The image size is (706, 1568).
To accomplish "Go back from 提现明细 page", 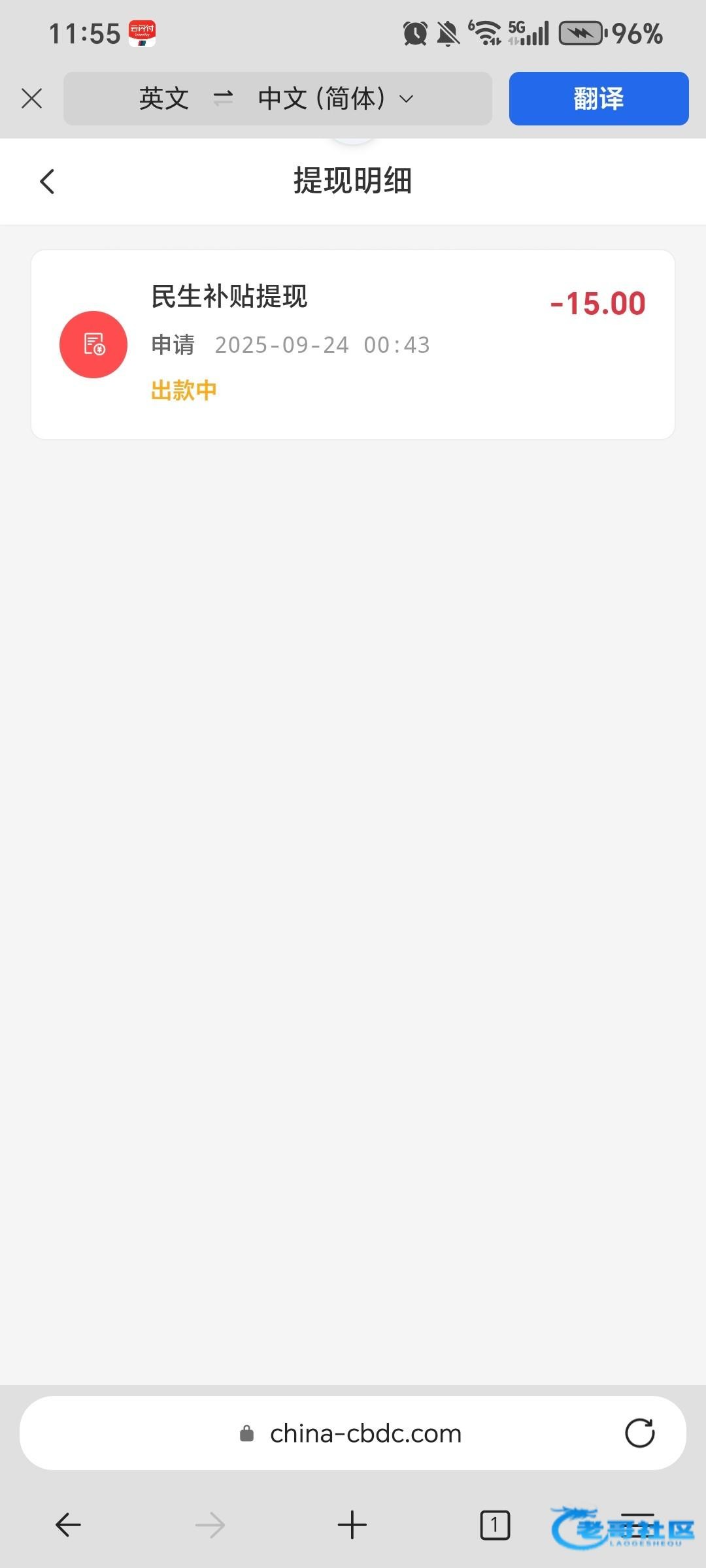I will [47, 182].
